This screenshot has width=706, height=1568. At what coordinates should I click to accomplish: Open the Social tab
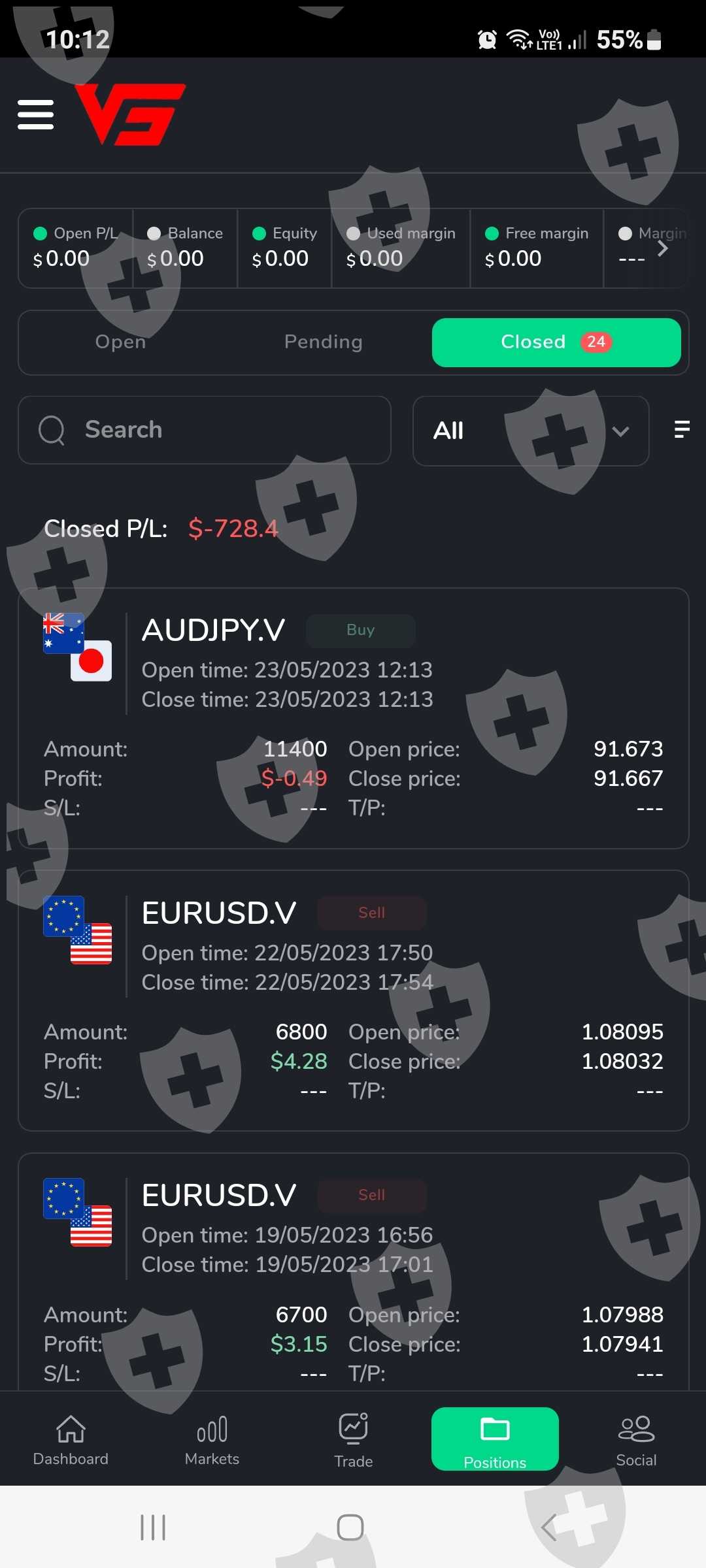(636, 1441)
